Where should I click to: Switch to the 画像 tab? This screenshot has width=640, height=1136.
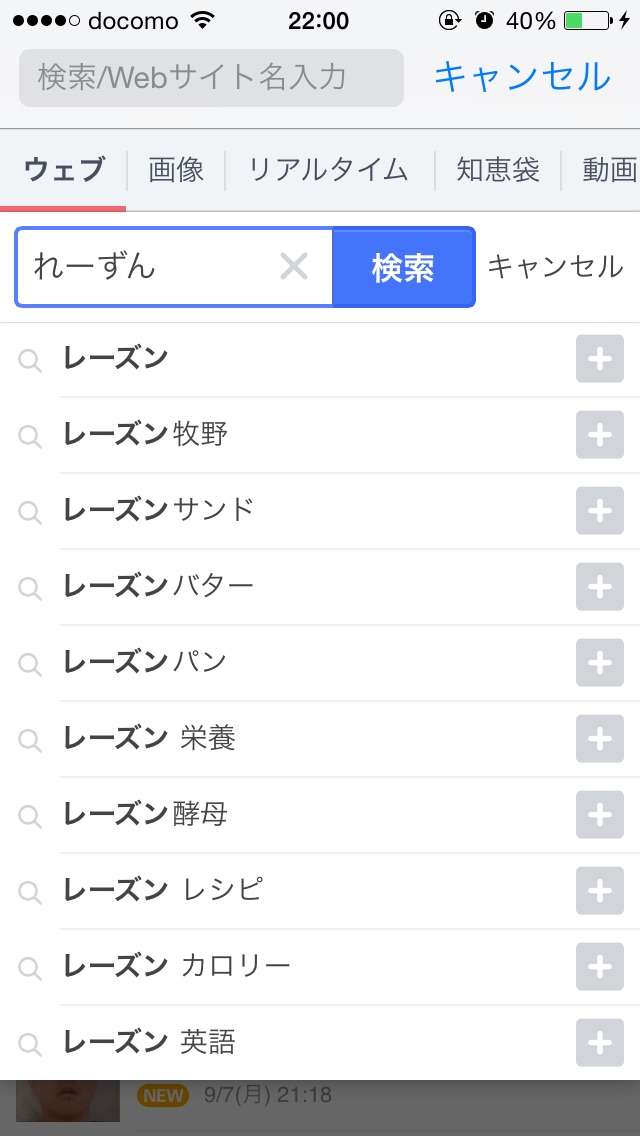click(x=176, y=170)
